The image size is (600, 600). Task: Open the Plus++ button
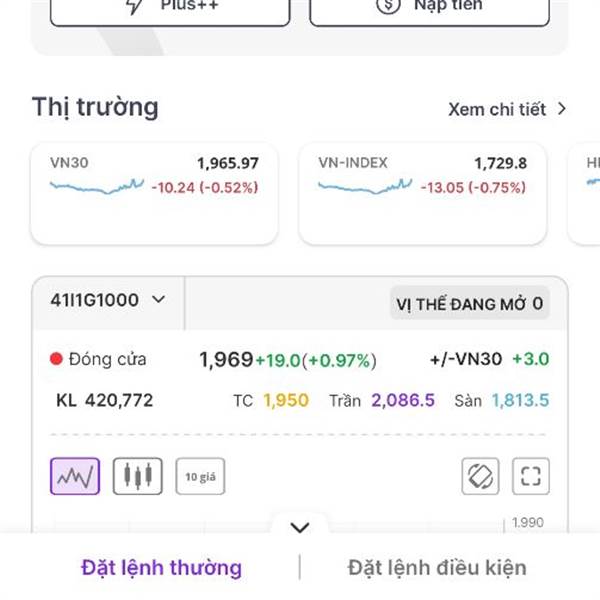(170, 10)
